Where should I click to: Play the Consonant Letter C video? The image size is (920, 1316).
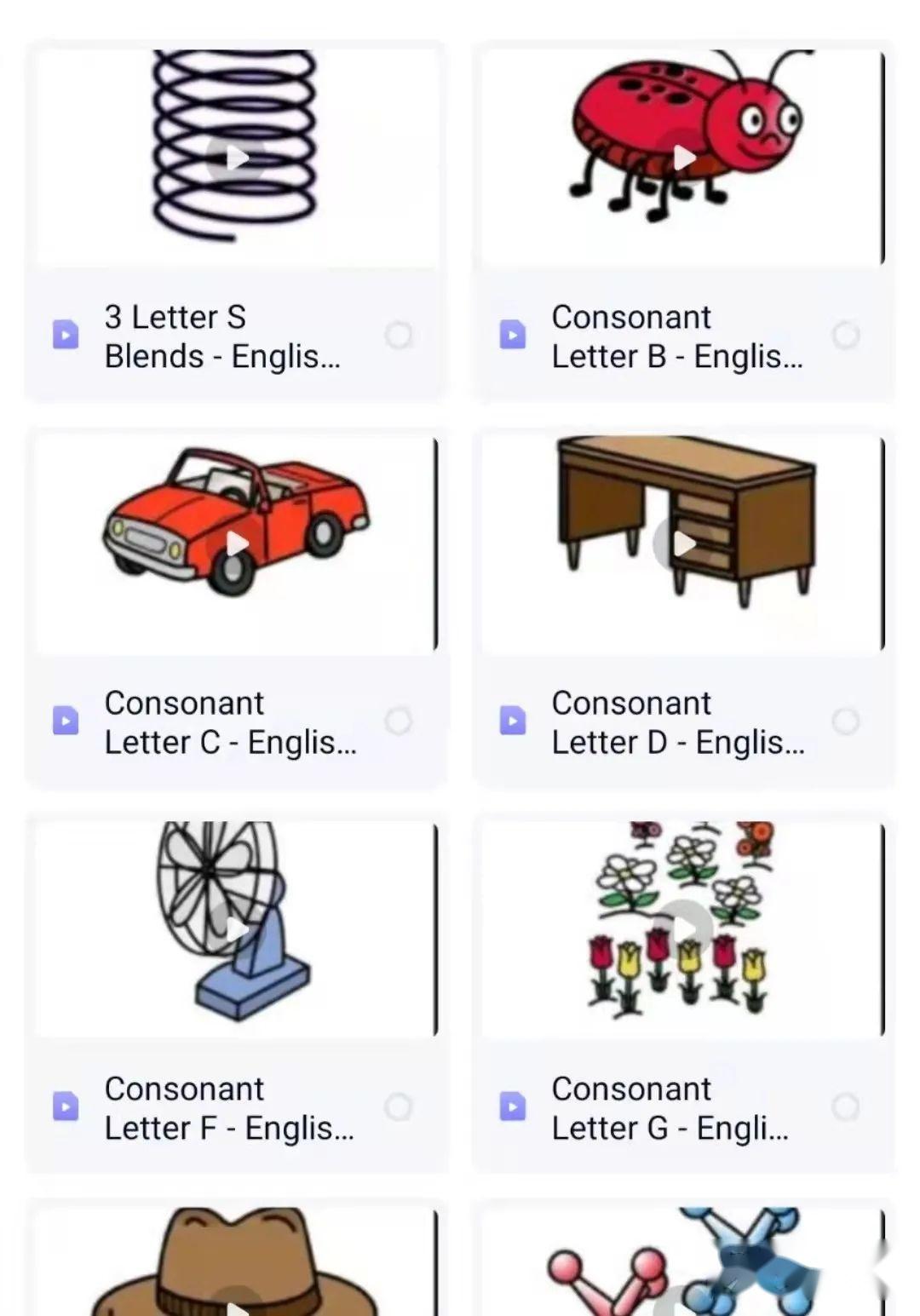(237, 543)
